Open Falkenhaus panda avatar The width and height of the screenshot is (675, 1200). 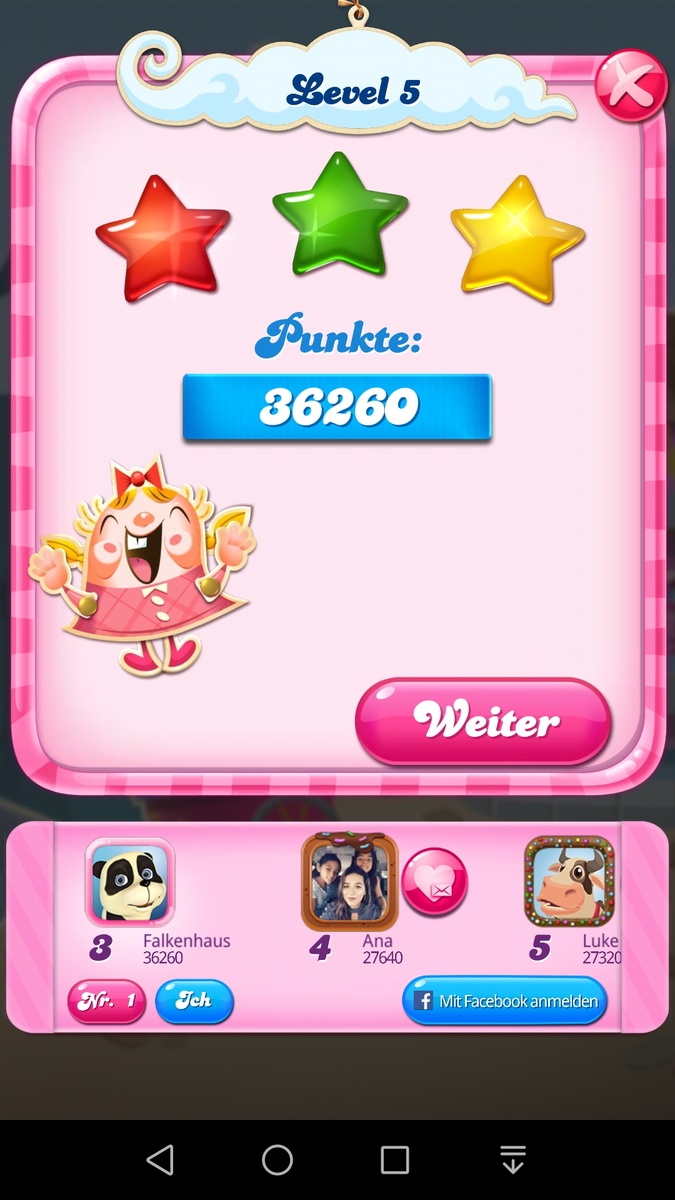click(130, 882)
